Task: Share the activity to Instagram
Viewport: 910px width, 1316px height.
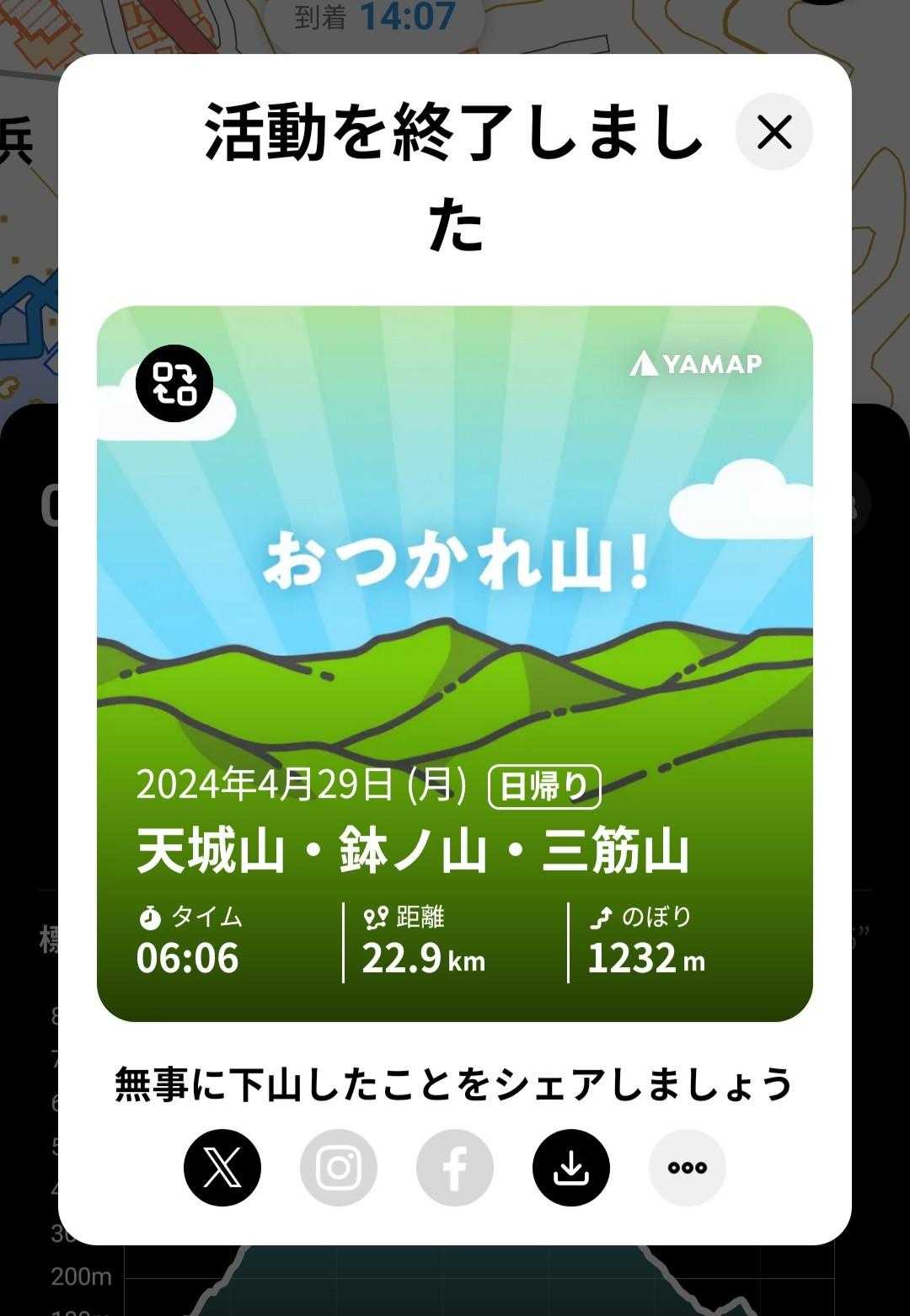Action: tap(339, 1168)
